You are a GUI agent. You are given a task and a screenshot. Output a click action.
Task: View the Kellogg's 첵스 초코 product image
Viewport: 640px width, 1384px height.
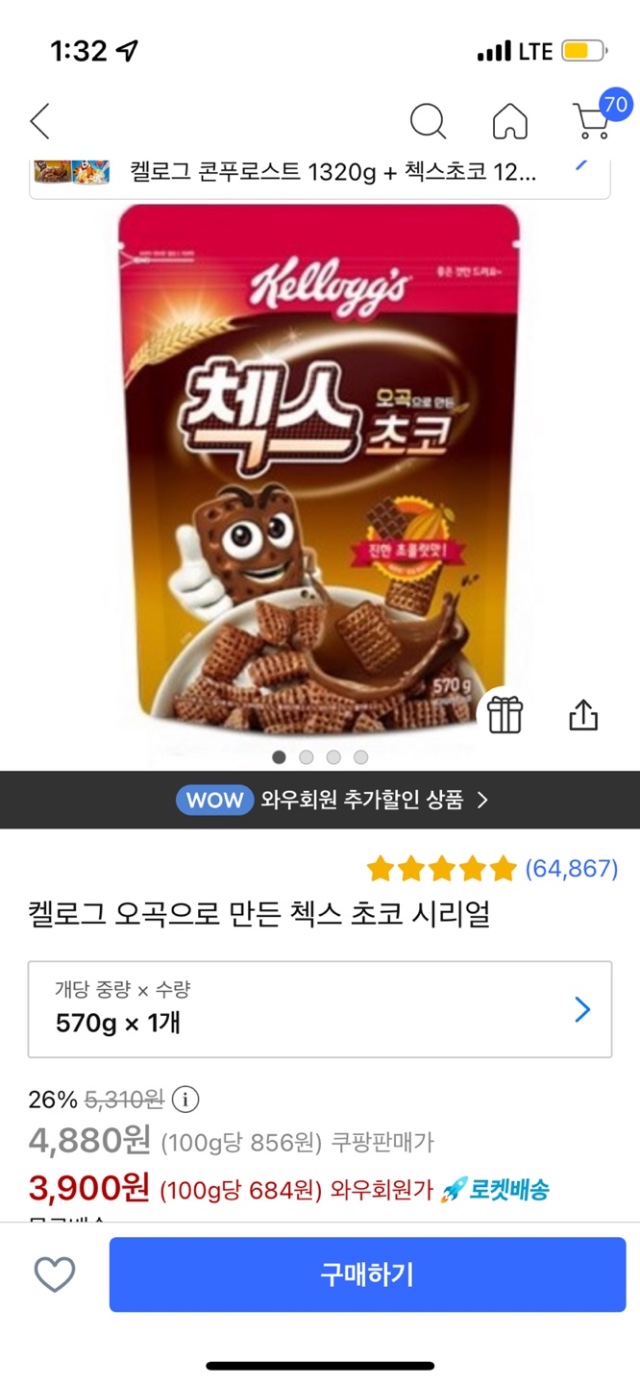point(320,470)
